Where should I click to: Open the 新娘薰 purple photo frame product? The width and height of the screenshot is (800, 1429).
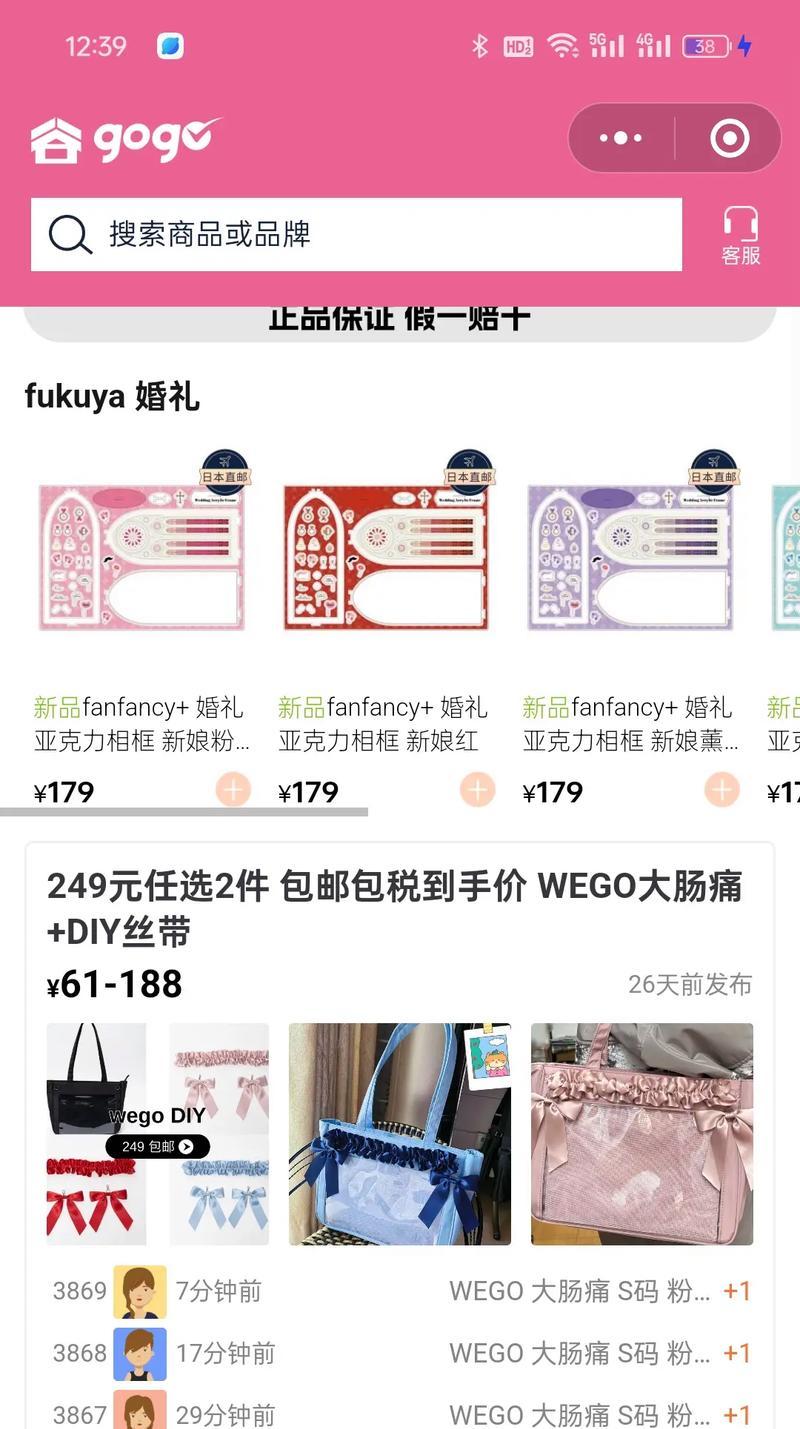tap(630, 558)
